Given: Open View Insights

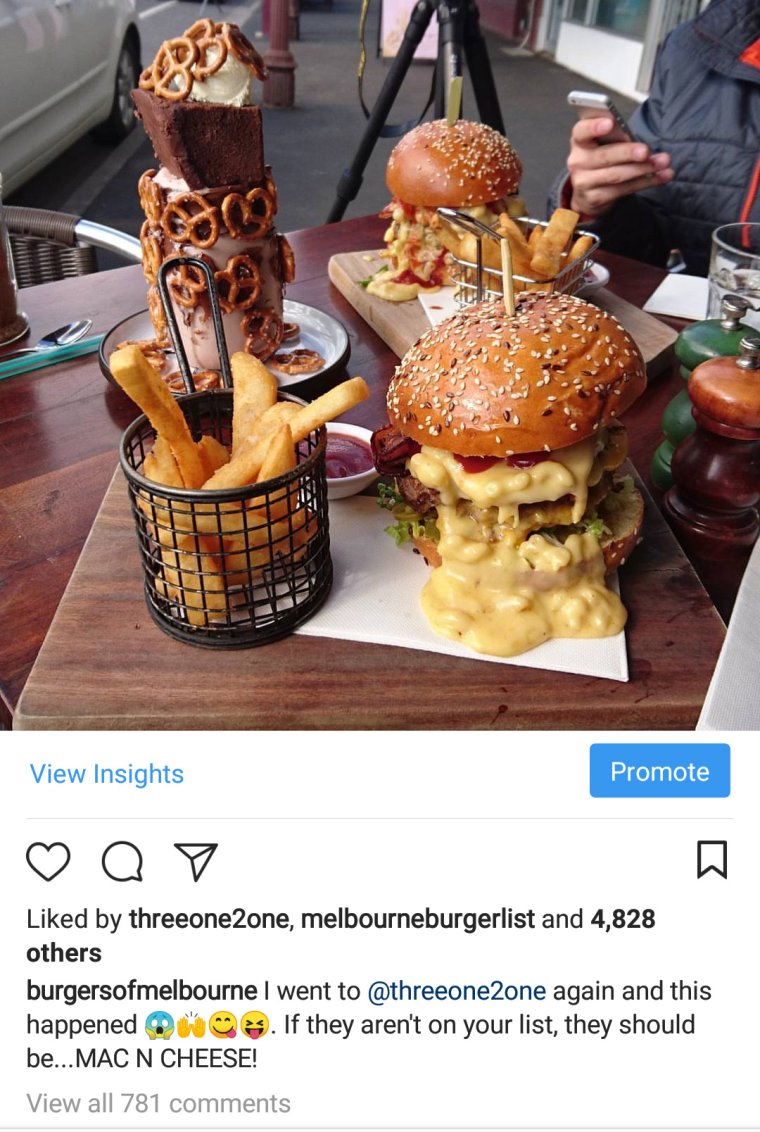Looking at the screenshot, I should click(107, 774).
